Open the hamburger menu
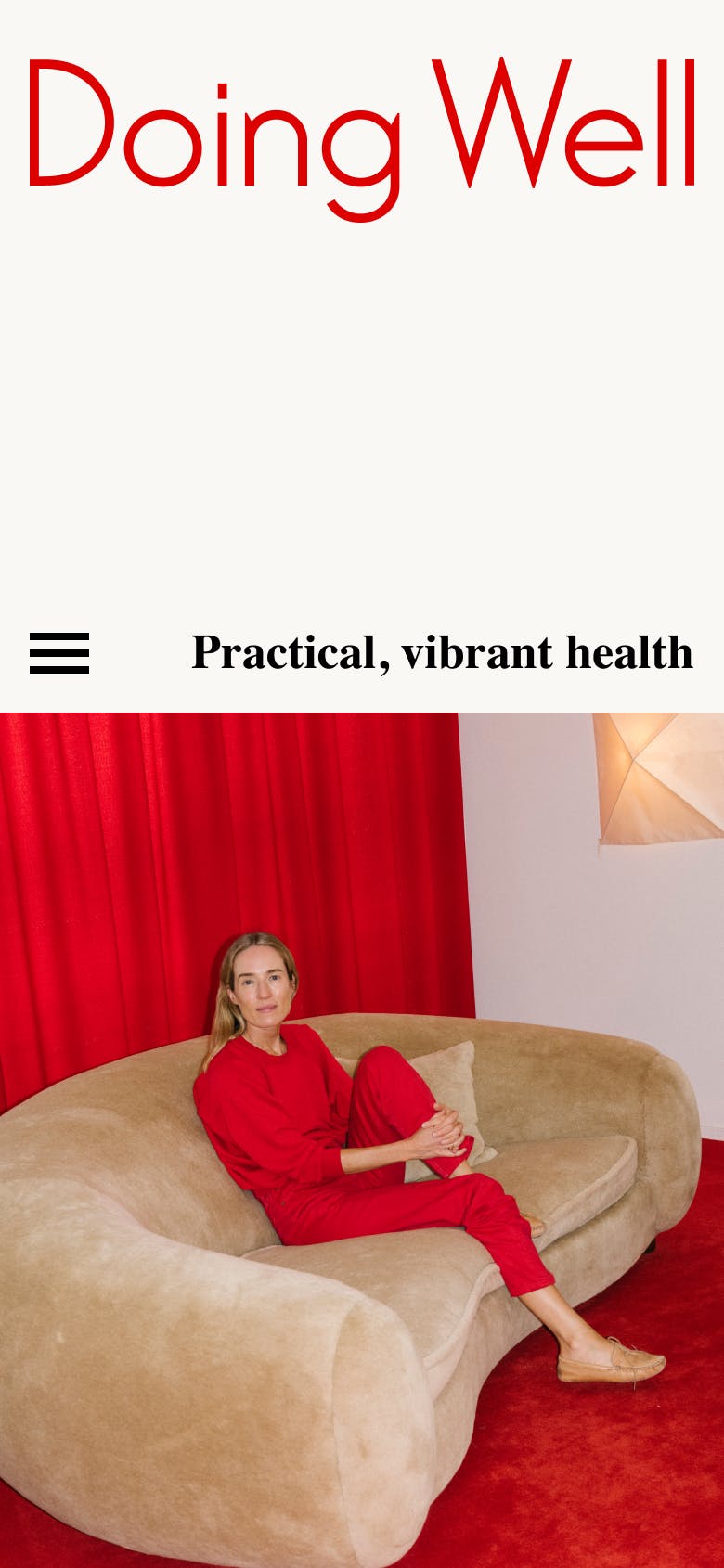 click(59, 653)
